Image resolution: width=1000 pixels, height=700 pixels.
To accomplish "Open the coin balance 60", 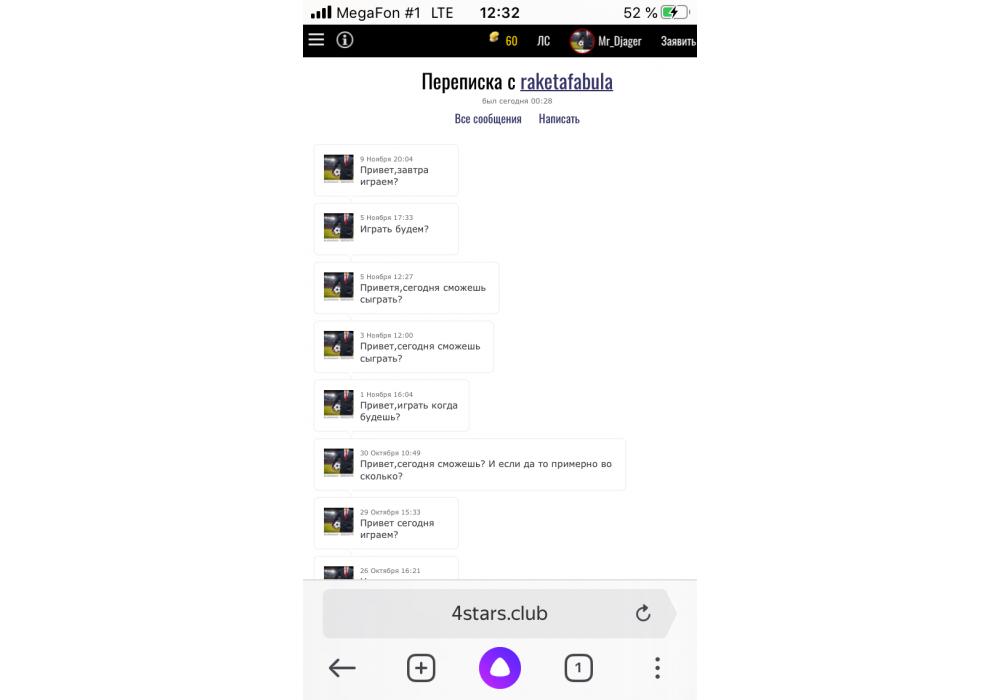I will tap(503, 40).
